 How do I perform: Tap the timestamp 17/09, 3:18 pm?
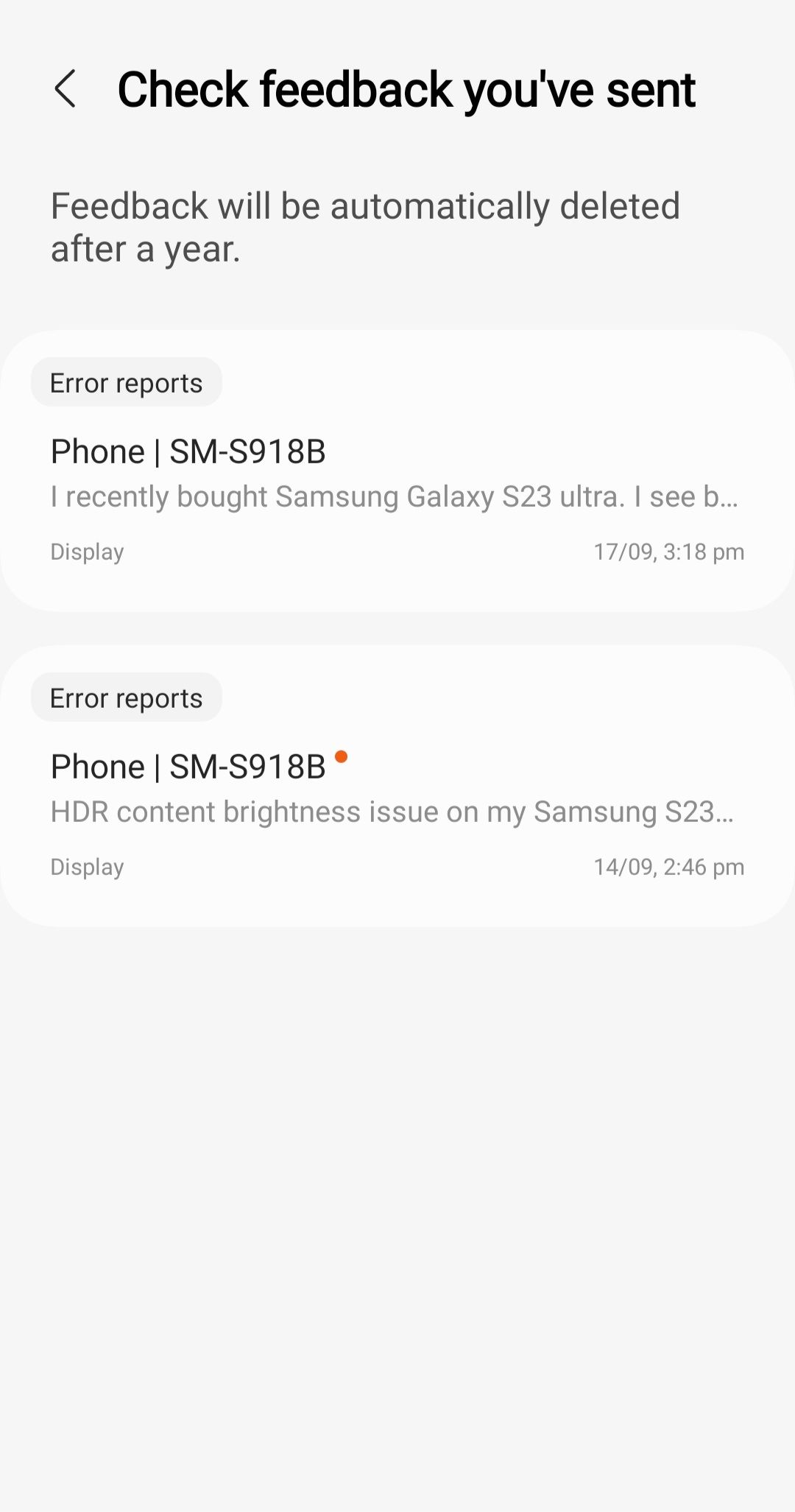coord(669,551)
